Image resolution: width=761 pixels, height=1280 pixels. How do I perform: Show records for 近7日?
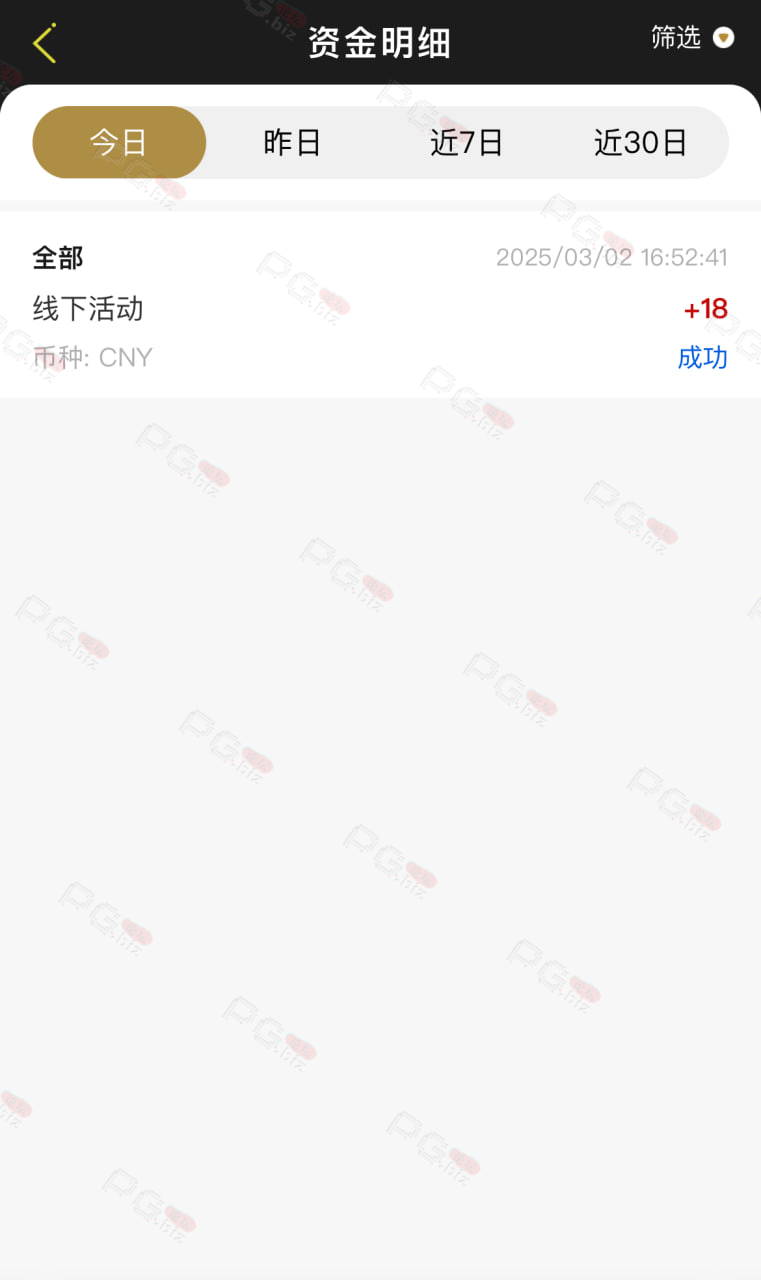[x=466, y=143]
